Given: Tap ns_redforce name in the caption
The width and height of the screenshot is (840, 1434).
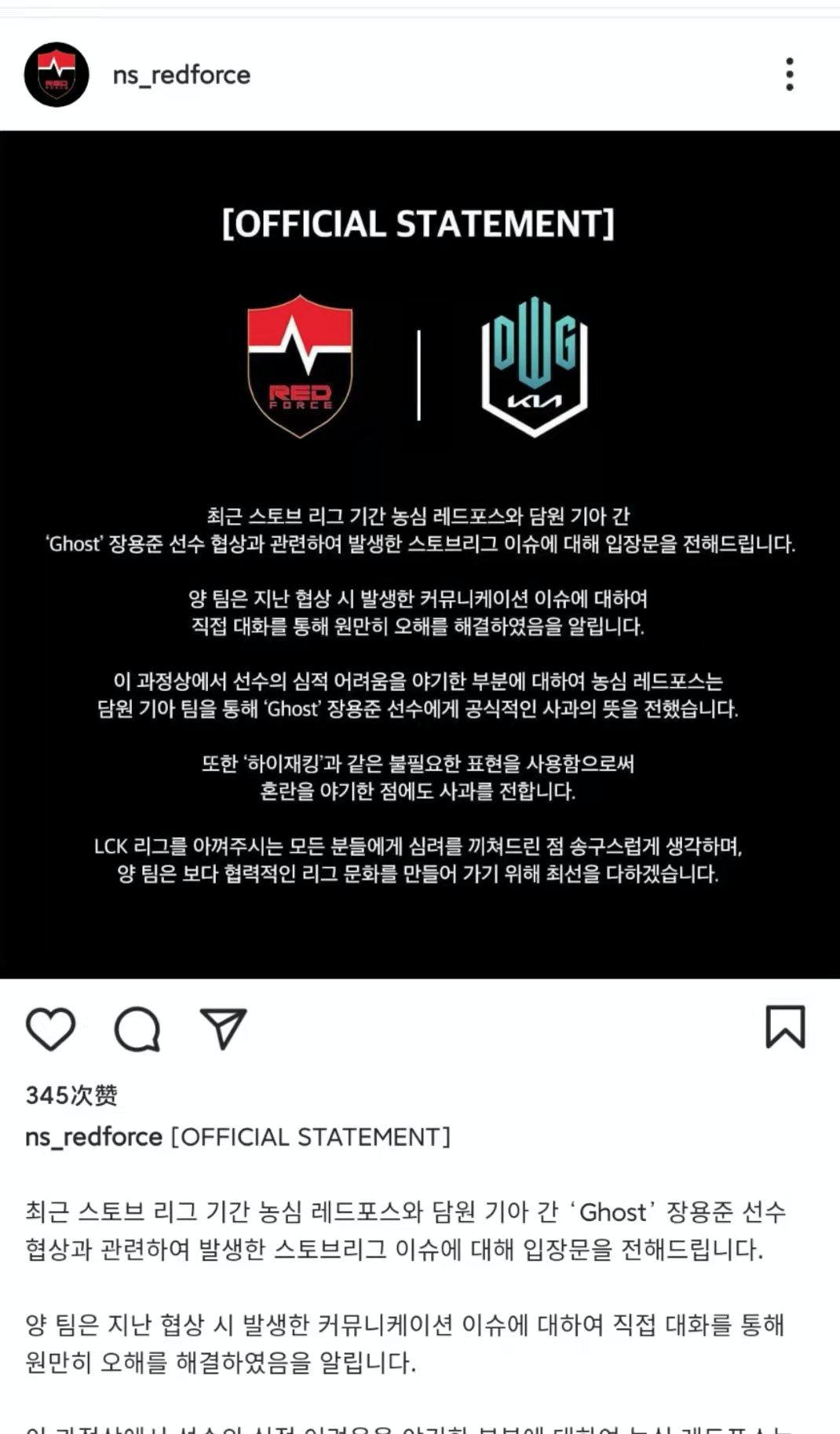Looking at the screenshot, I should pos(93,1137).
